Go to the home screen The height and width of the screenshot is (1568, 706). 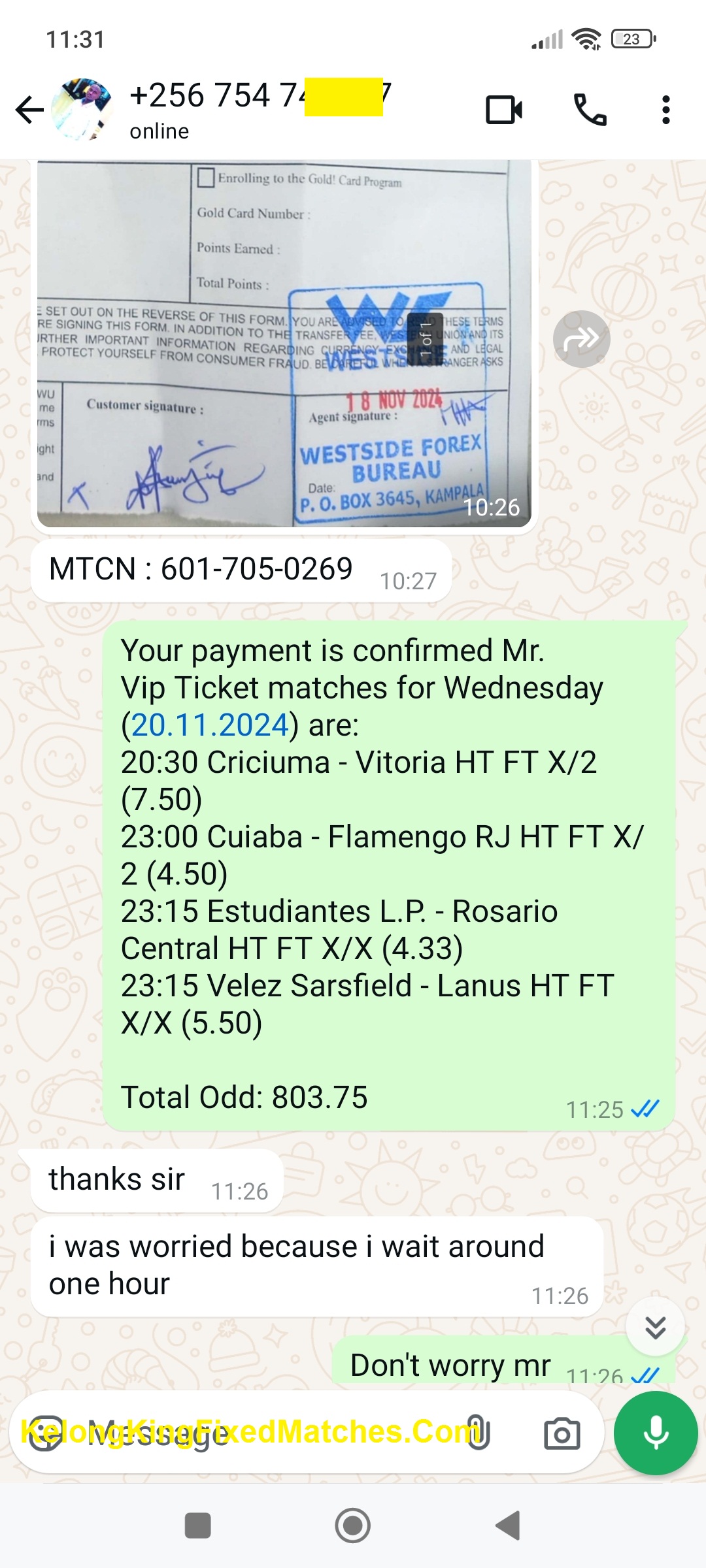coord(353,1526)
